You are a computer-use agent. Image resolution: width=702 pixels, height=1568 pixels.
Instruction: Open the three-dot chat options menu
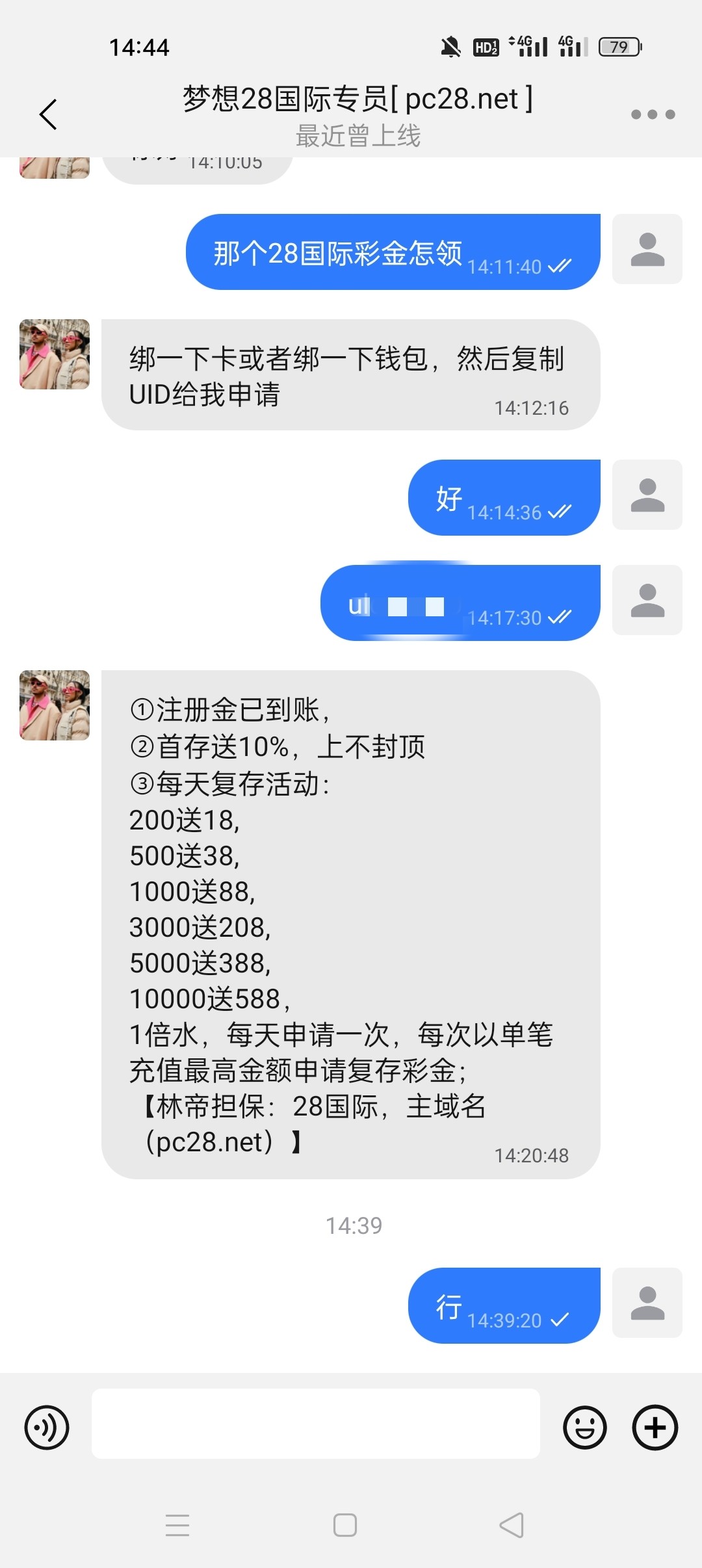click(653, 114)
